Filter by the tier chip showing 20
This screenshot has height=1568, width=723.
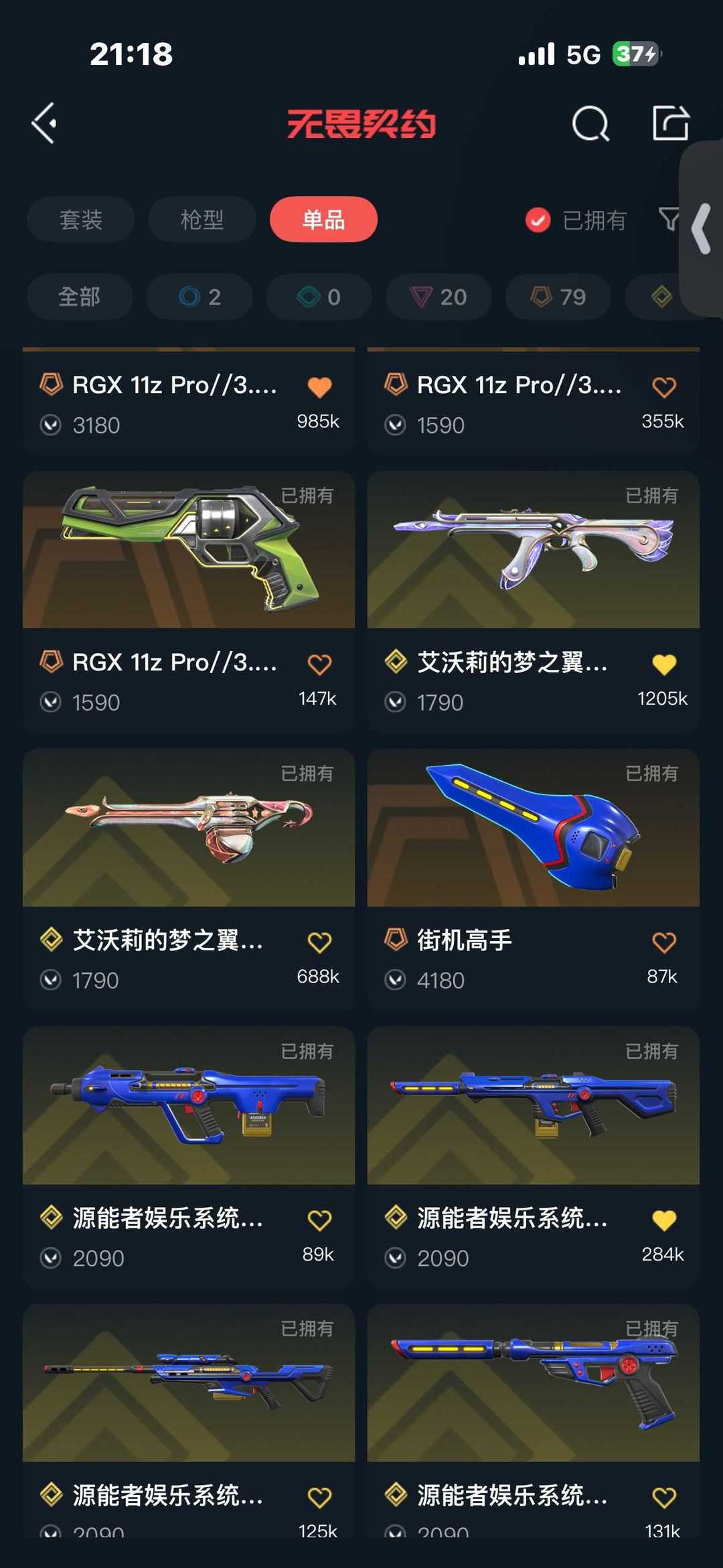(438, 297)
